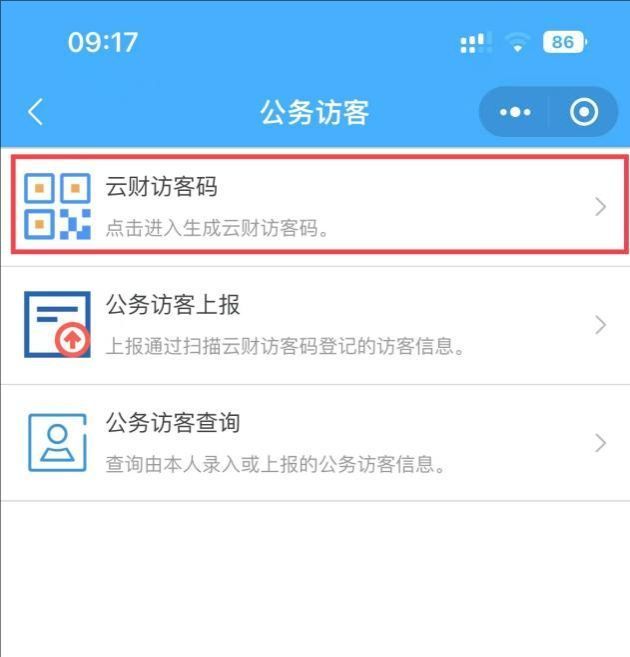Open 公务访客查询 row
Viewport: 630px width, 657px height.
click(315, 443)
